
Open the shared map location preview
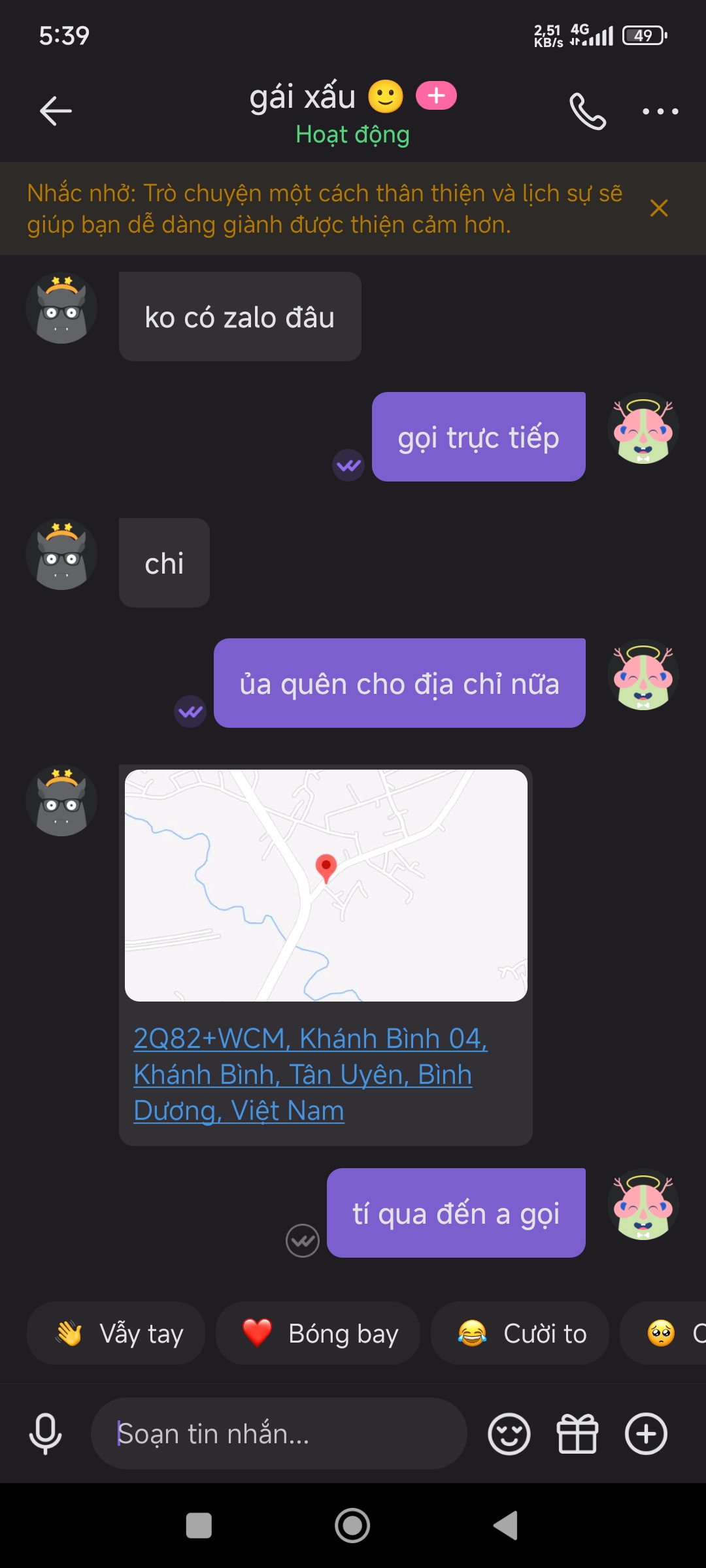point(326,885)
